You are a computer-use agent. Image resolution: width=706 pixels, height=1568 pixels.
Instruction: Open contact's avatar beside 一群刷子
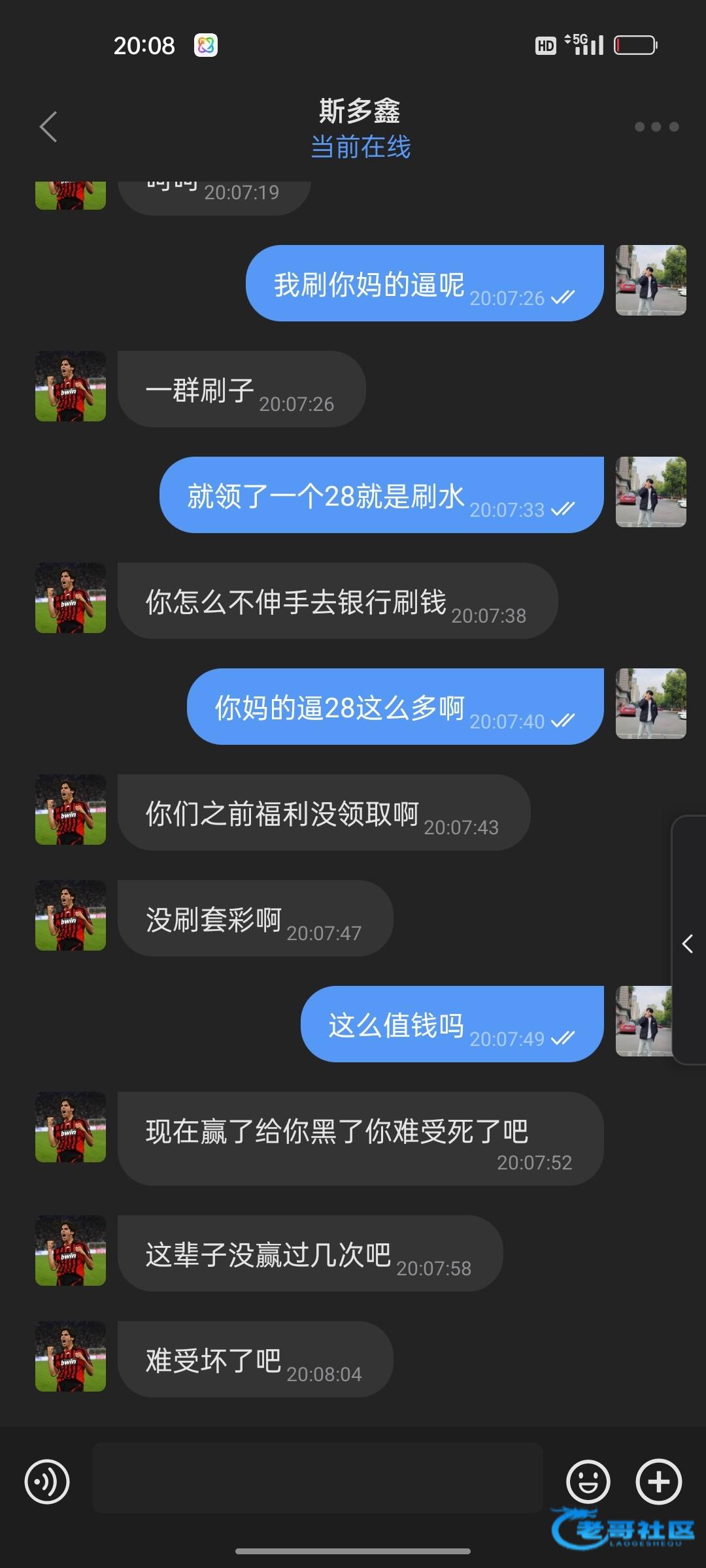[71, 386]
